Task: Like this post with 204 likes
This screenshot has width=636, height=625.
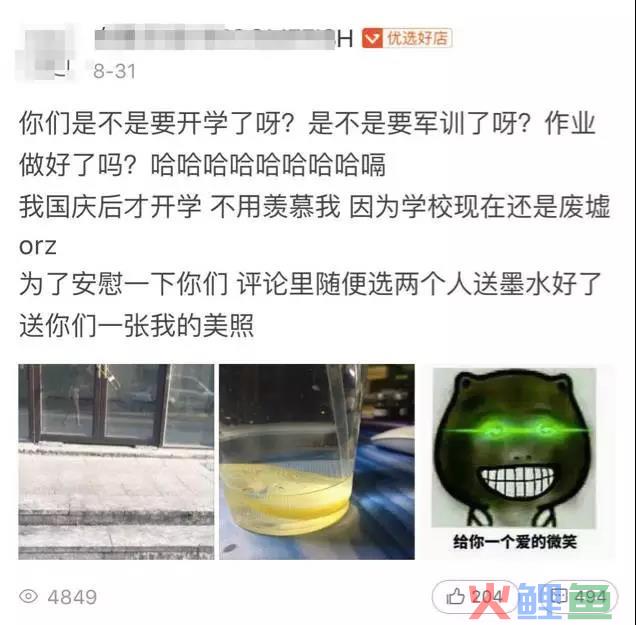Action: click(x=475, y=596)
